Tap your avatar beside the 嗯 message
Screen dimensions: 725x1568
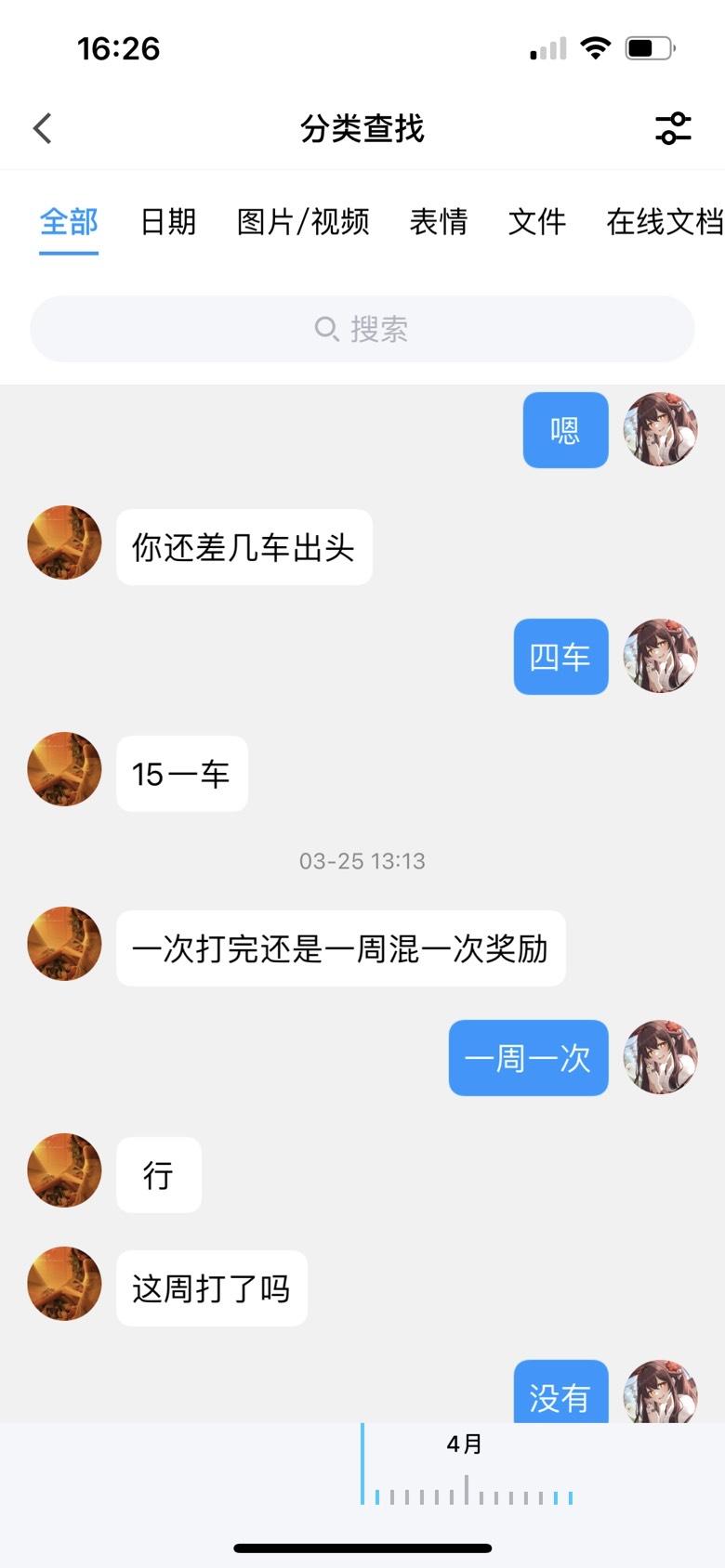[x=660, y=429]
